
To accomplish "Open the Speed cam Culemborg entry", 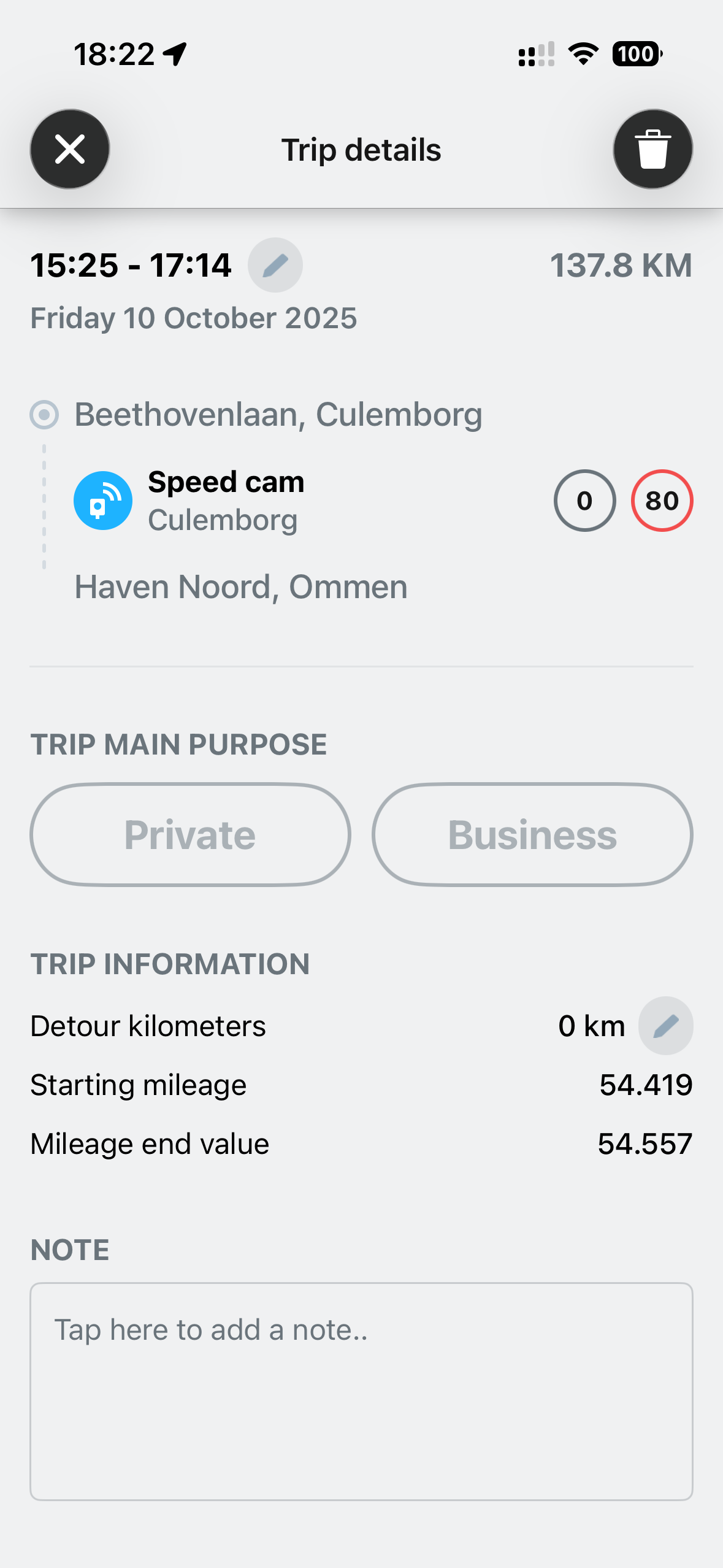I will click(x=226, y=501).
